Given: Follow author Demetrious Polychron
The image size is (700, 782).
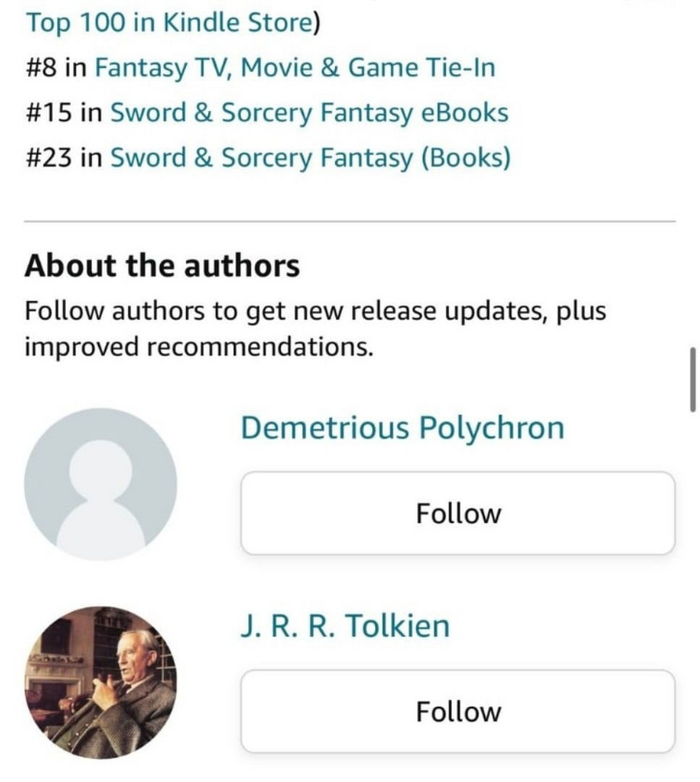Looking at the screenshot, I should [x=458, y=513].
